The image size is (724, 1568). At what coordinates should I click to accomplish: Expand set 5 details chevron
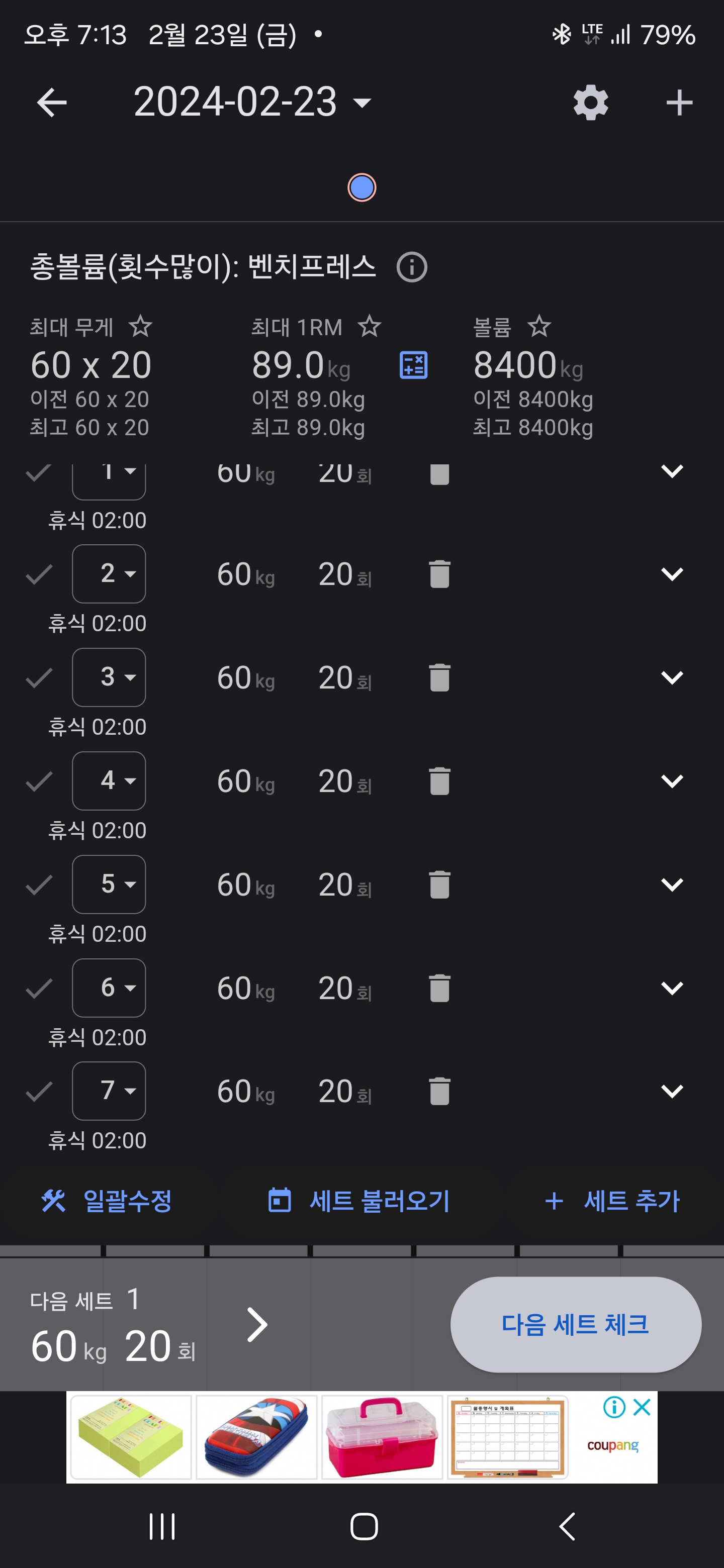(x=672, y=885)
